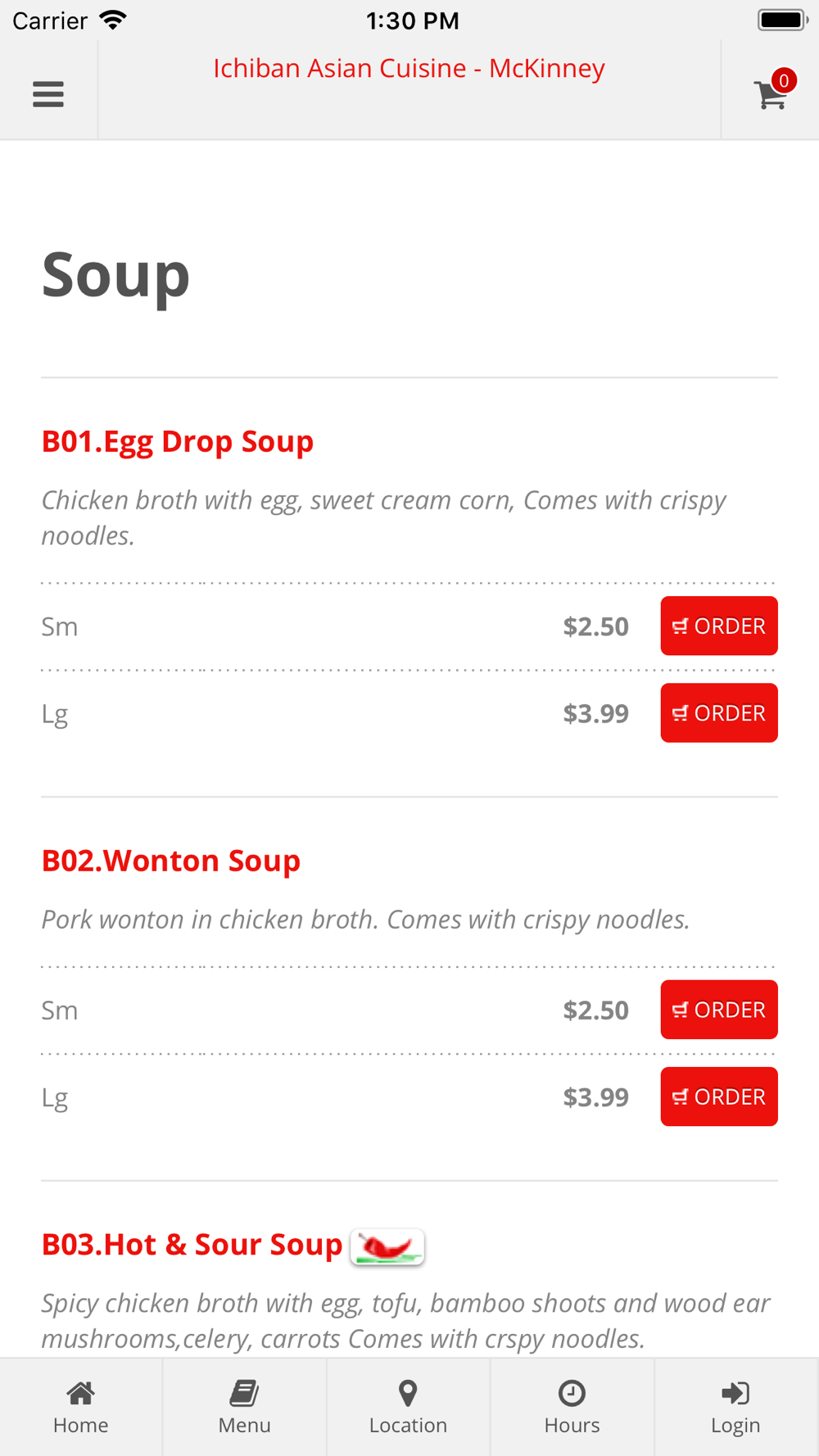Open the Login tab
Viewport: 819px width, 1456px height.
pos(736,1407)
